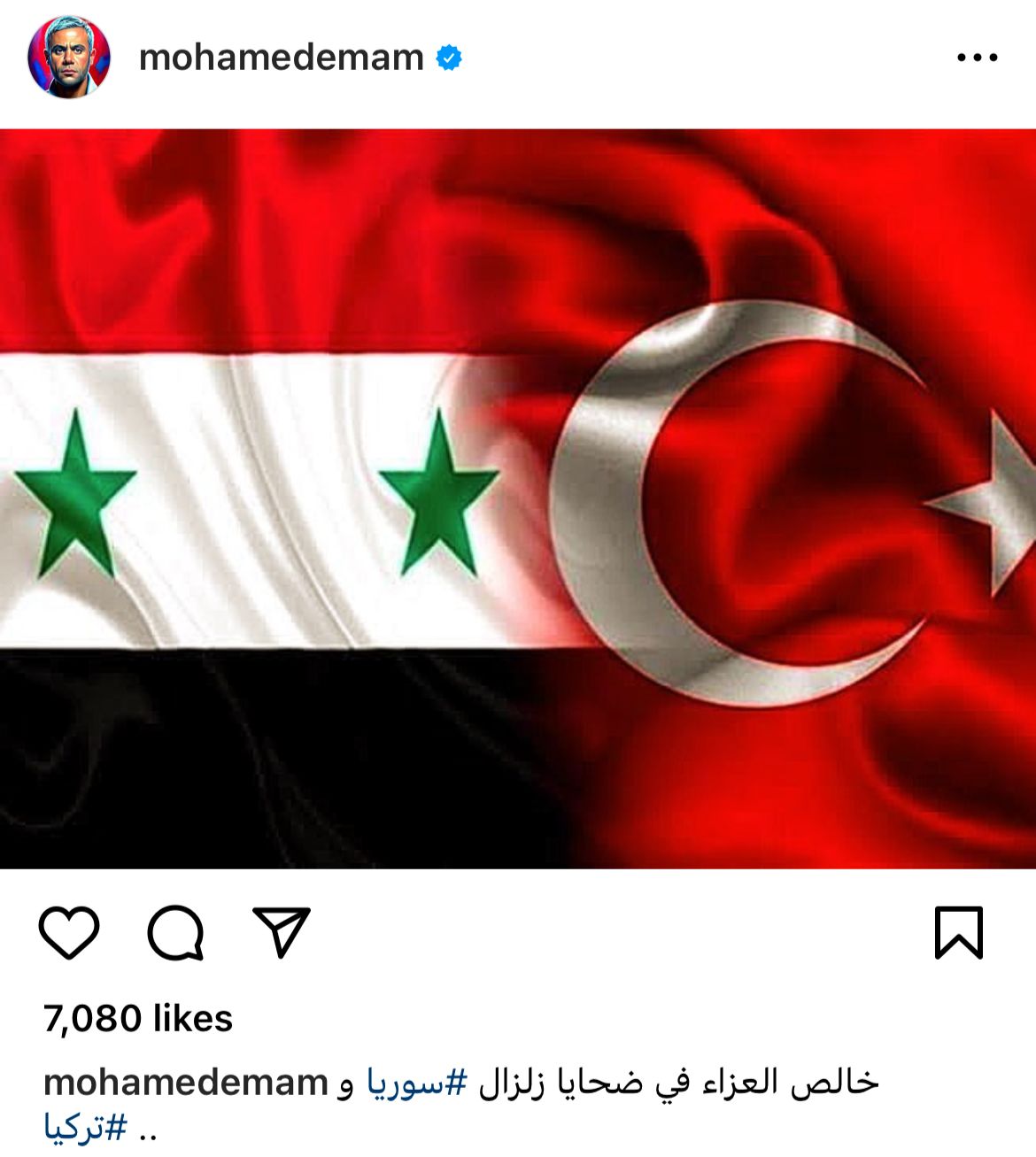Save this post with the bookmark icon
Screen dimensions: 1036x1157
[x=959, y=932]
